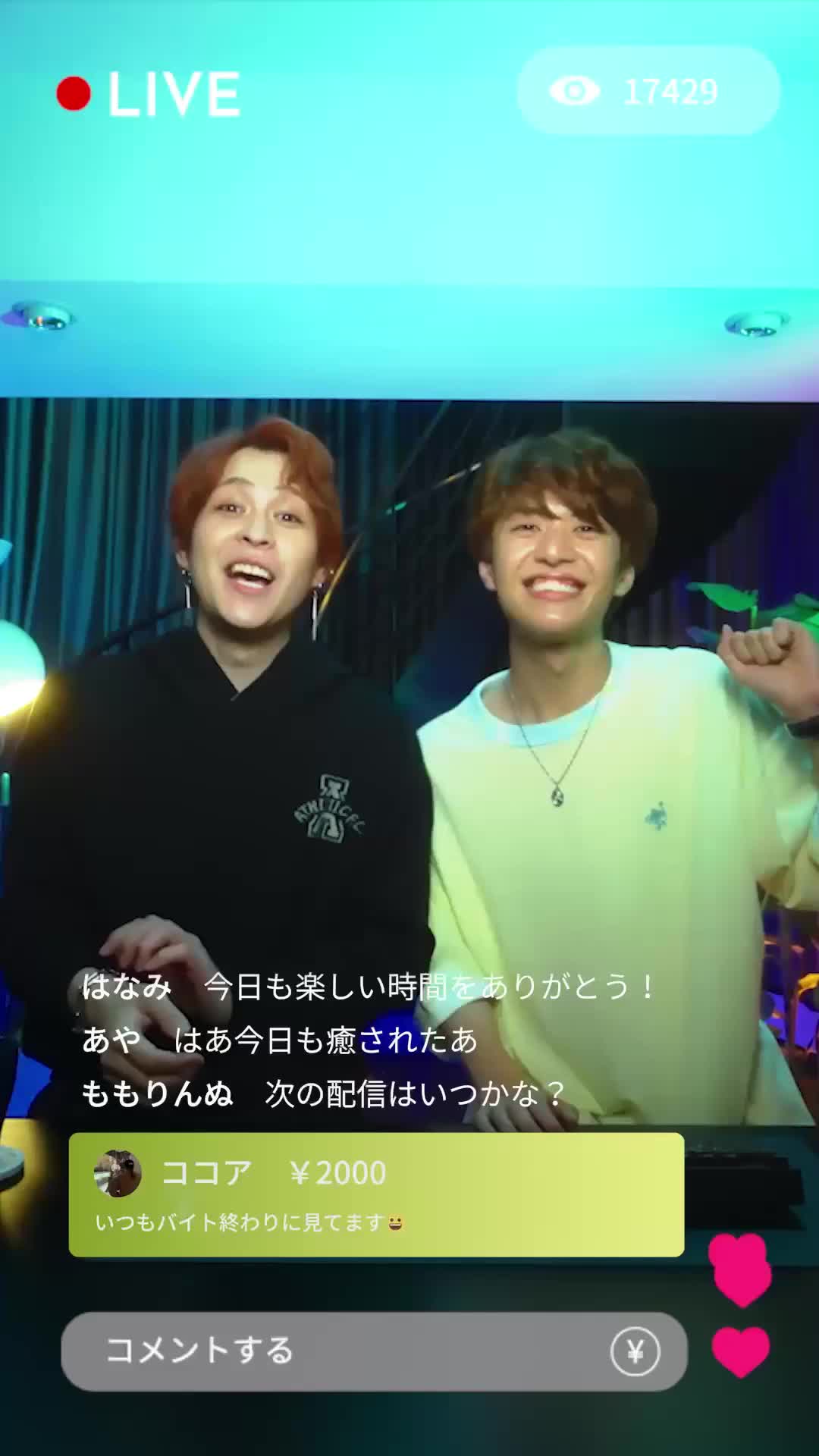The height and width of the screenshot is (1456, 819).
Task: Open ココア's ¥2000 gift message
Action: [x=376, y=1194]
